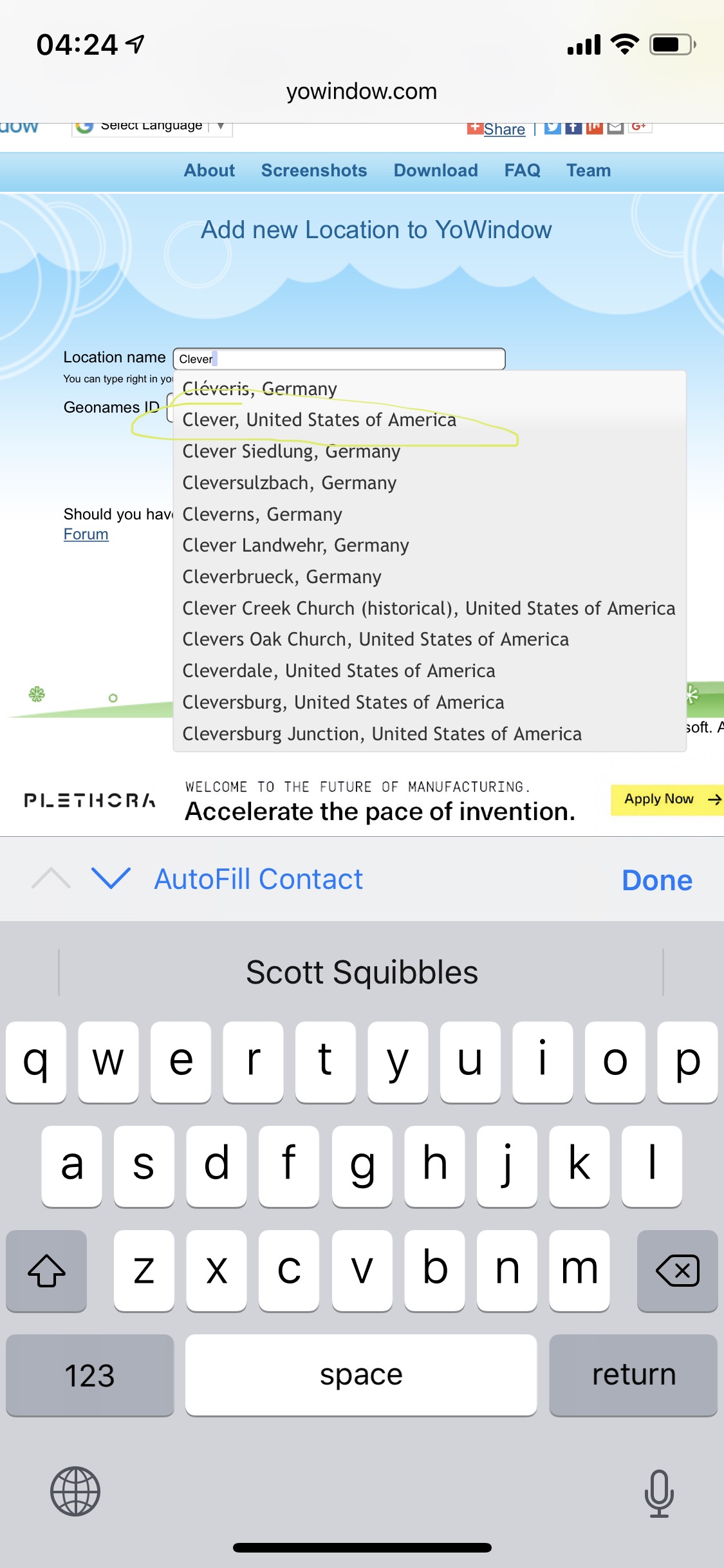724x1568 pixels.
Task: Tap AutoFill Contact
Action: [x=258, y=879]
